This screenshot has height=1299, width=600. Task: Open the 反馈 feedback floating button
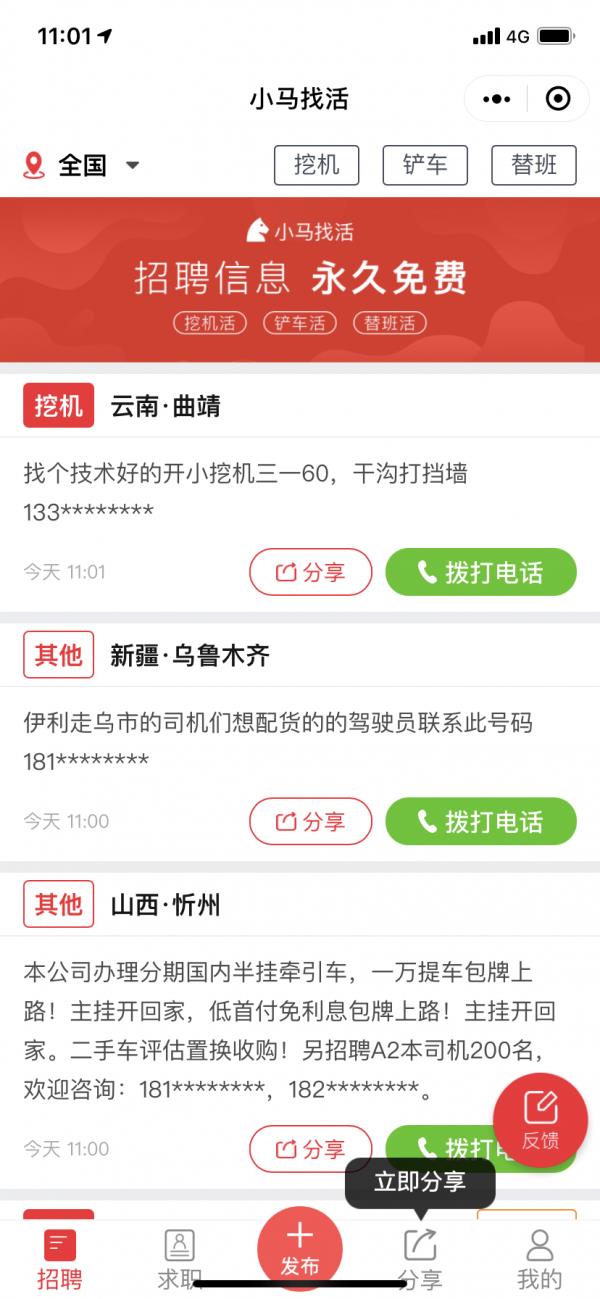point(540,1119)
